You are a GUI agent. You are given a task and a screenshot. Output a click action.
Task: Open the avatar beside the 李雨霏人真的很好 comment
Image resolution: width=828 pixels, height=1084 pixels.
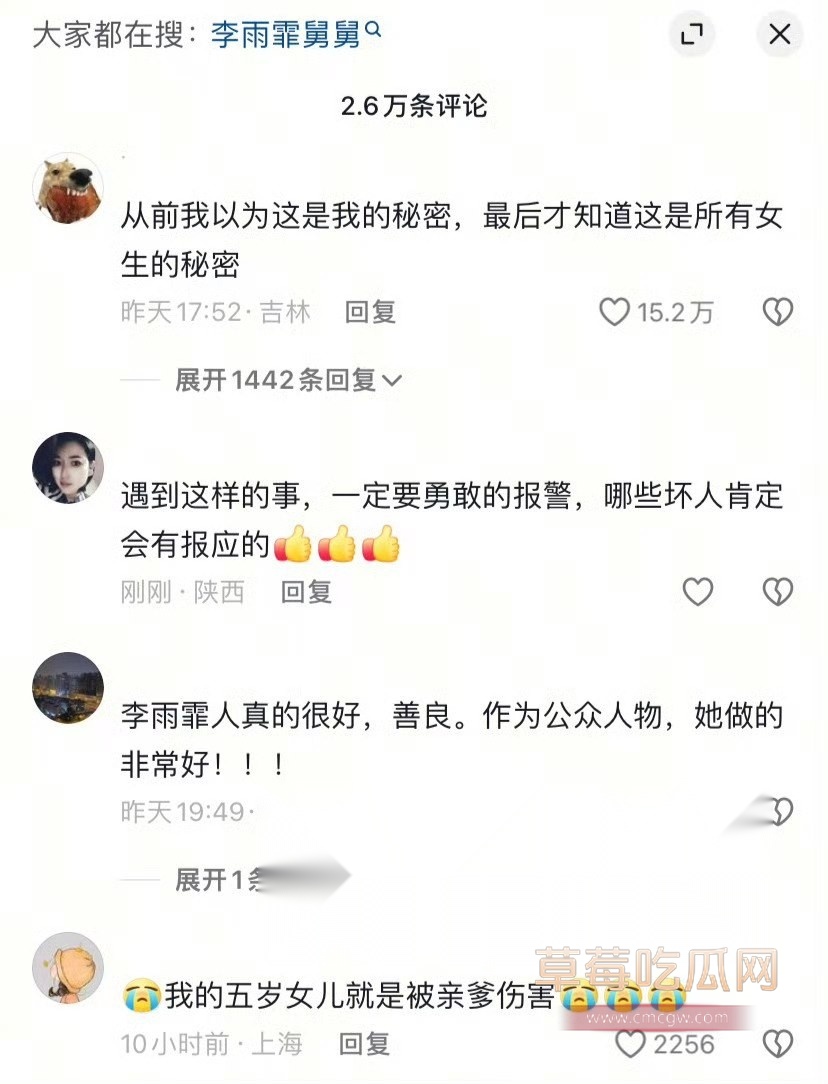[x=68, y=688]
